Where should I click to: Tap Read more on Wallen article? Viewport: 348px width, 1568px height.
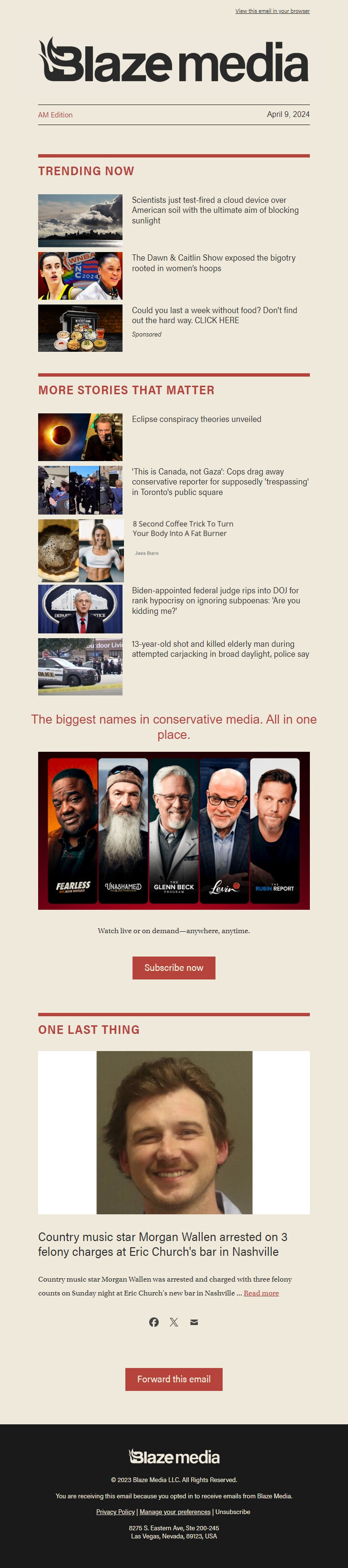pyautogui.click(x=261, y=1293)
